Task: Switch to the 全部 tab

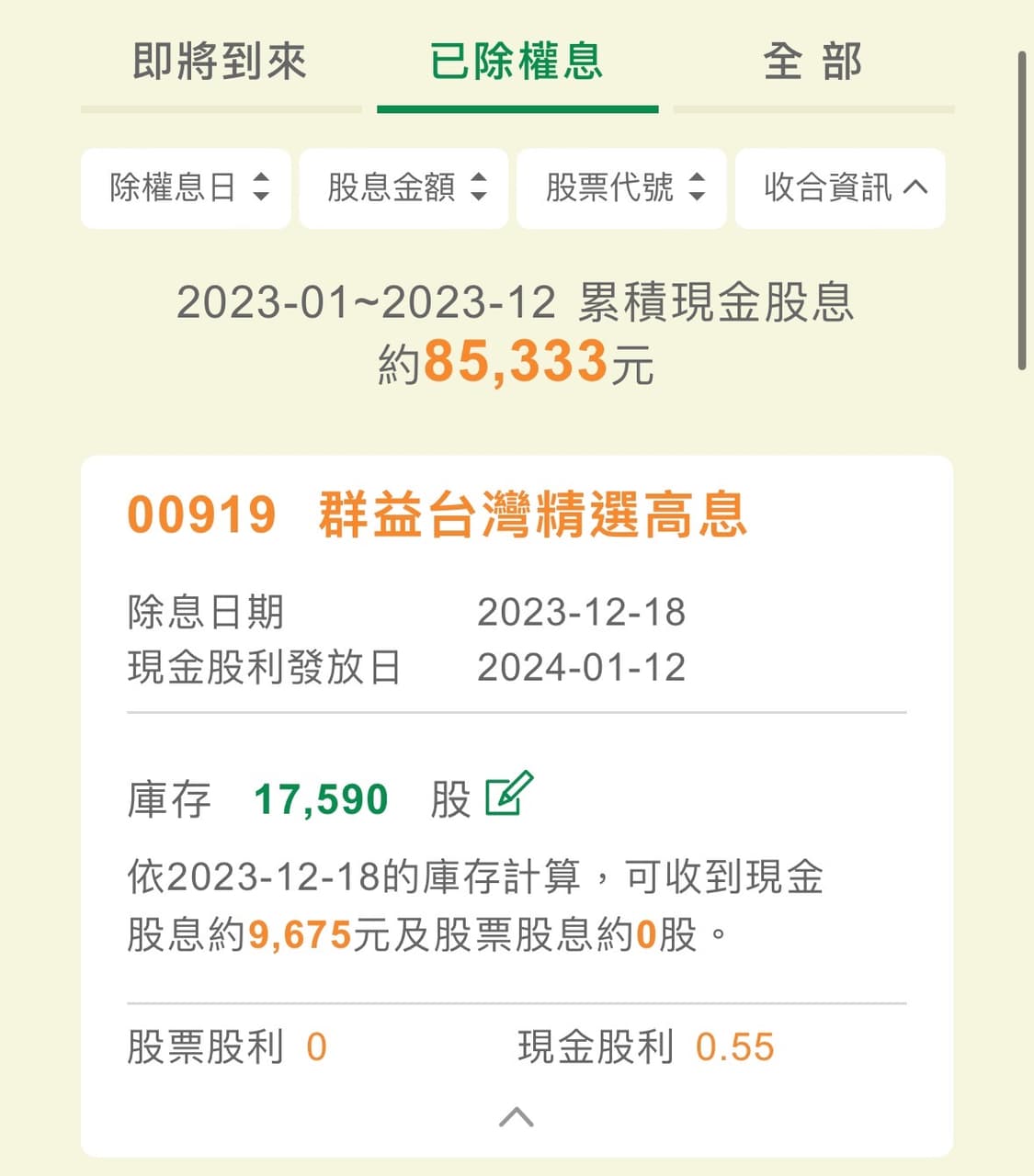Action: (812, 64)
